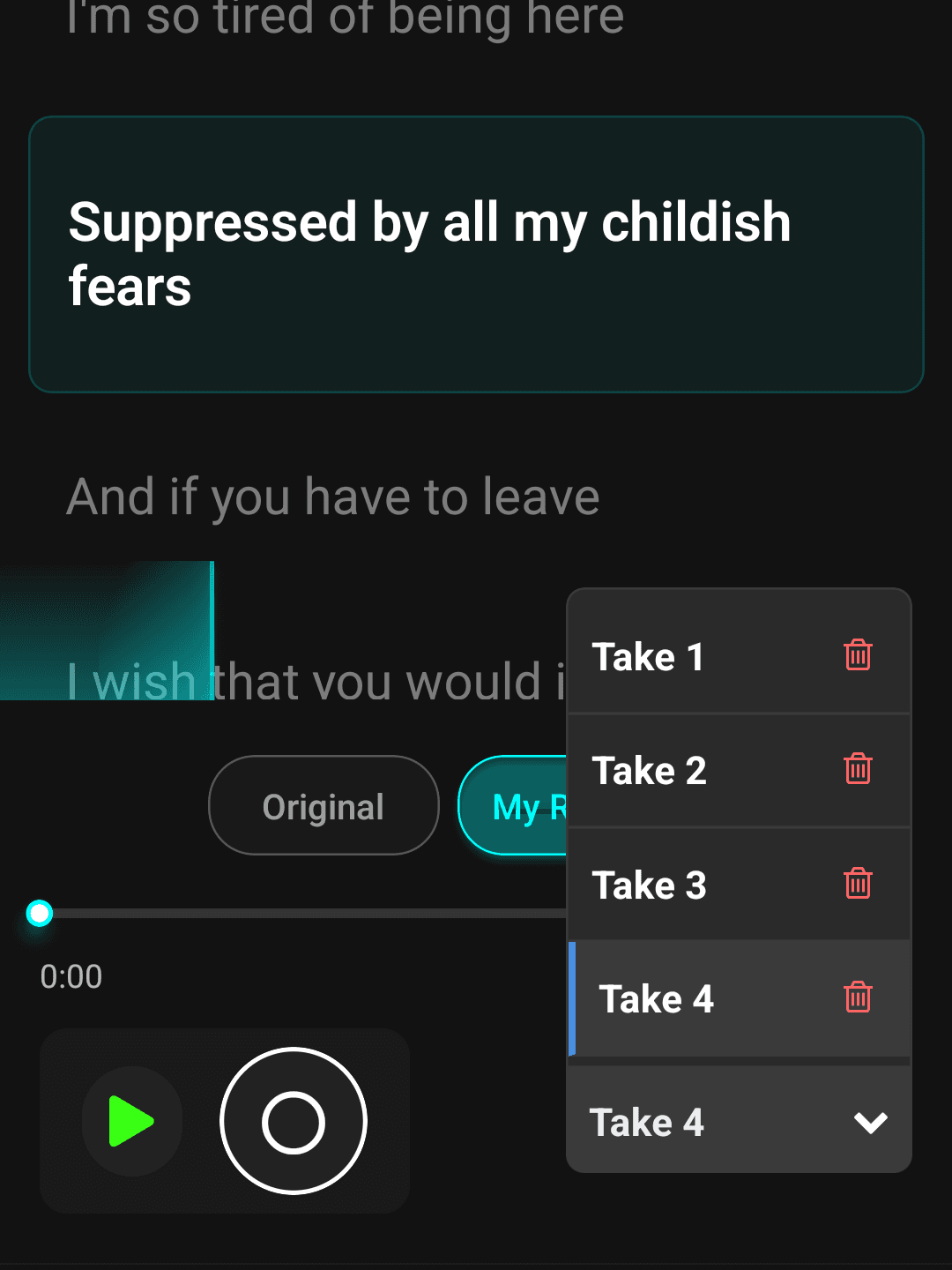Play the recording with green play button
952x1270 pixels.
(131, 1121)
